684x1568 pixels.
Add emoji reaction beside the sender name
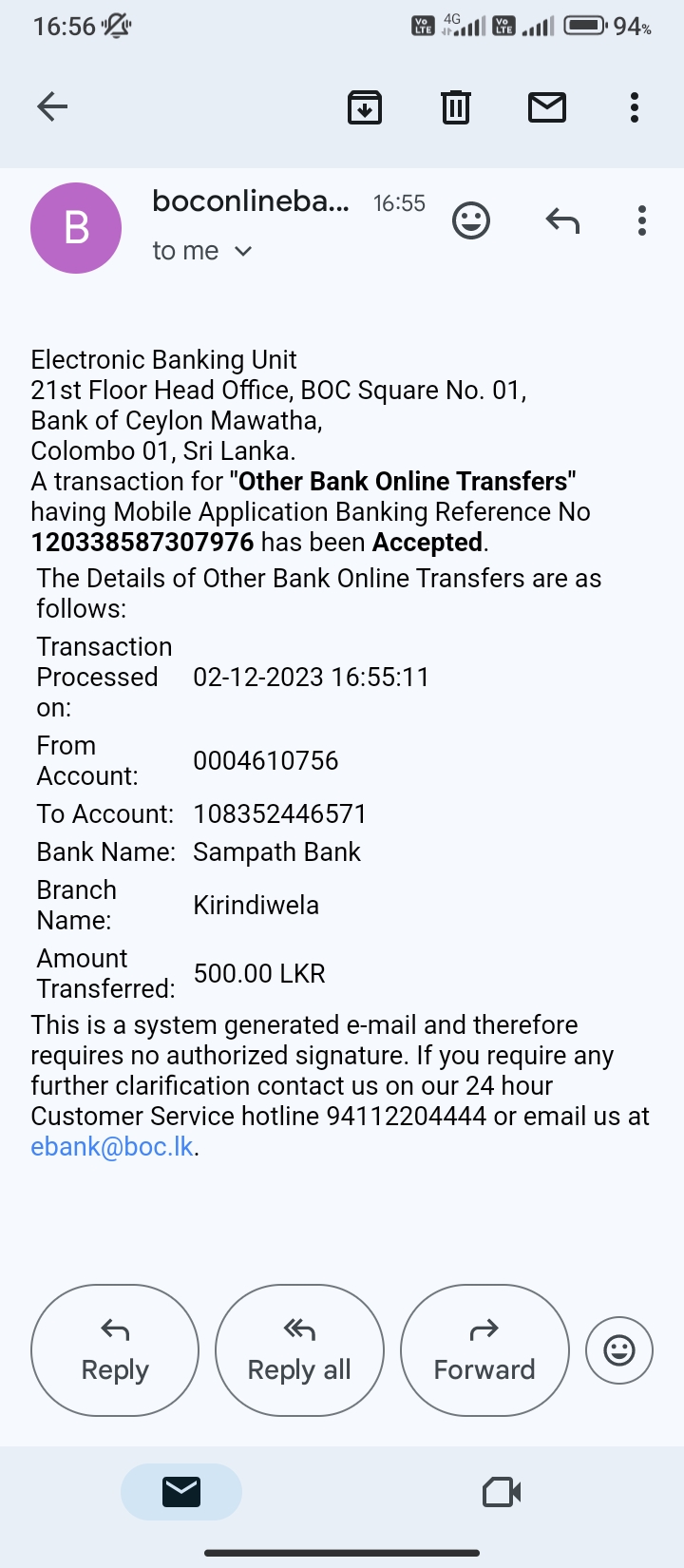pyautogui.click(x=471, y=220)
